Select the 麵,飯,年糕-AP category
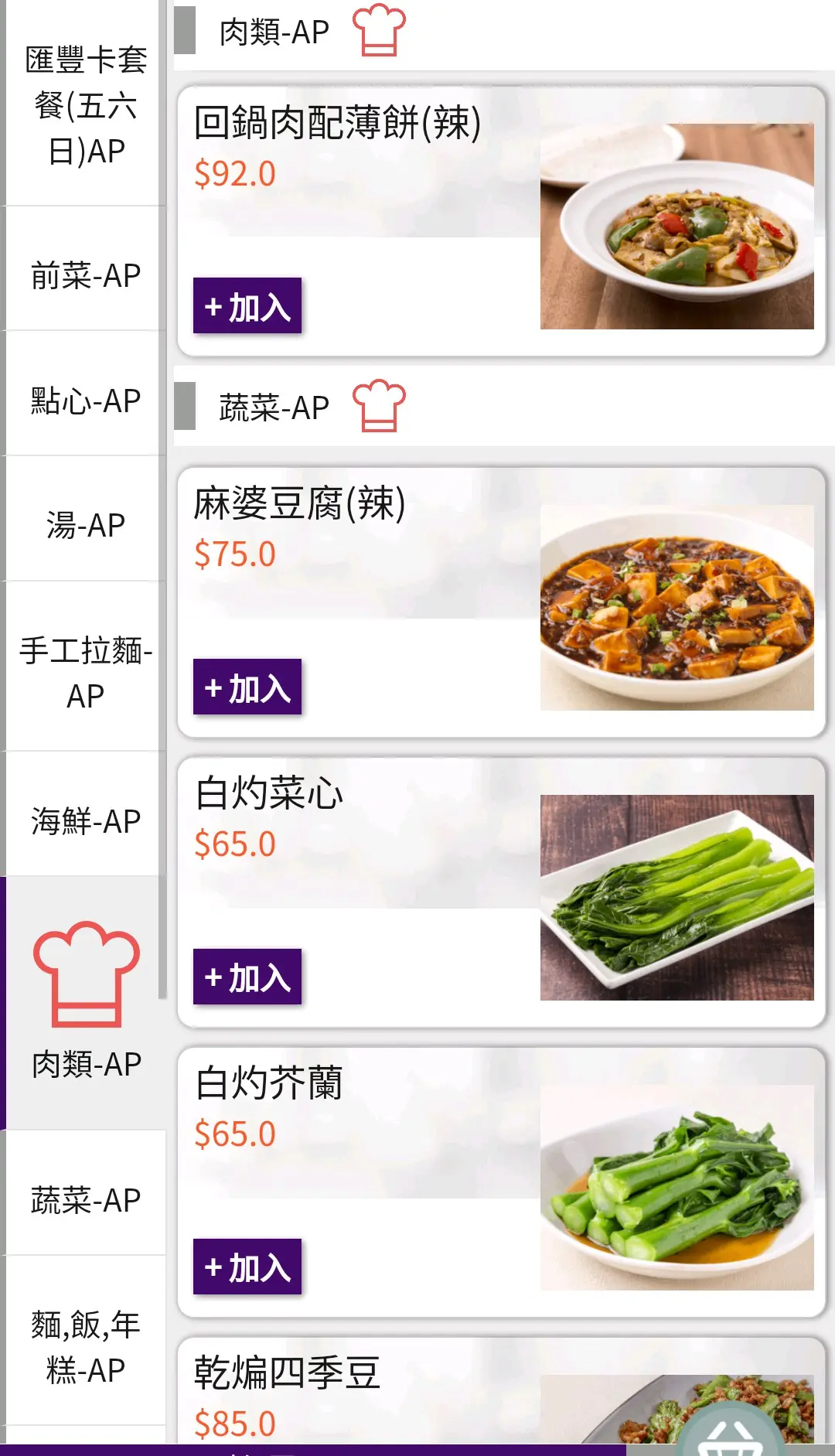The width and height of the screenshot is (835, 1456). pos(85,1347)
